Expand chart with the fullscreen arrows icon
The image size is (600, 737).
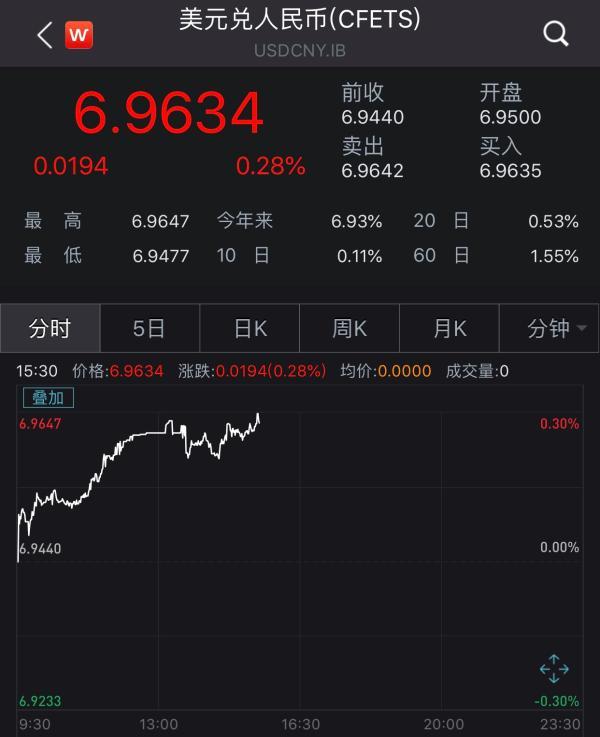point(553,669)
